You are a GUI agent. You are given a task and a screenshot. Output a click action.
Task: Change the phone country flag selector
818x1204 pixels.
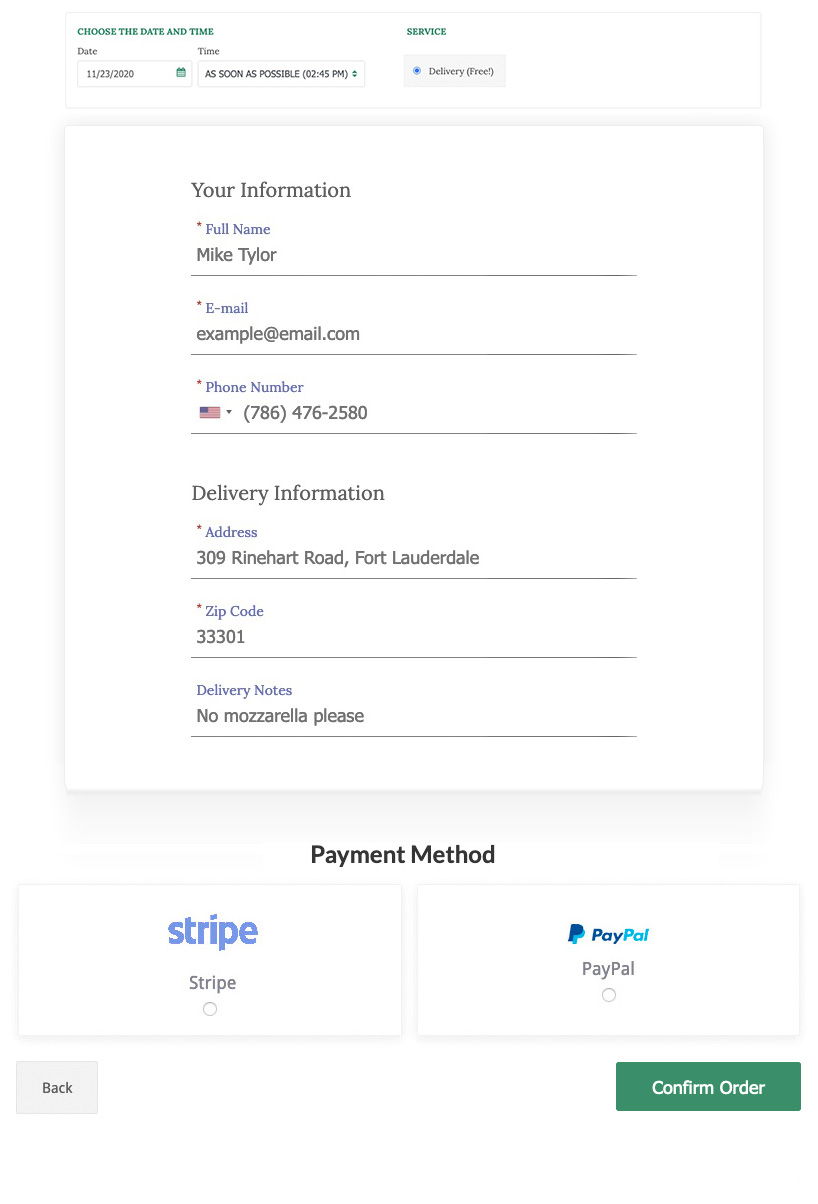(x=215, y=413)
